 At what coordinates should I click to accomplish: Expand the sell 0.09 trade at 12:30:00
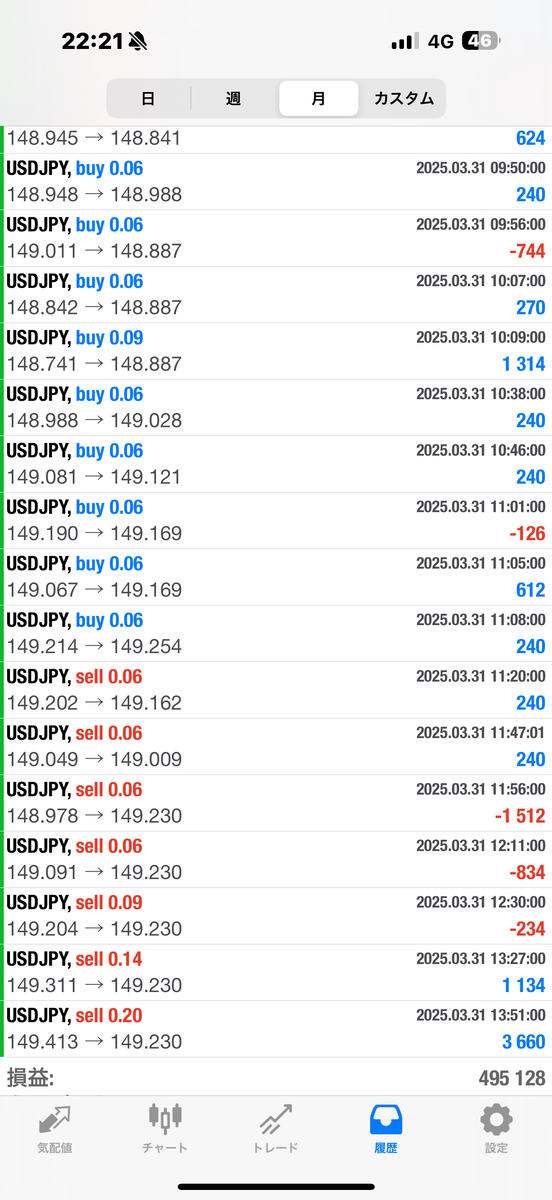tap(276, 916)
